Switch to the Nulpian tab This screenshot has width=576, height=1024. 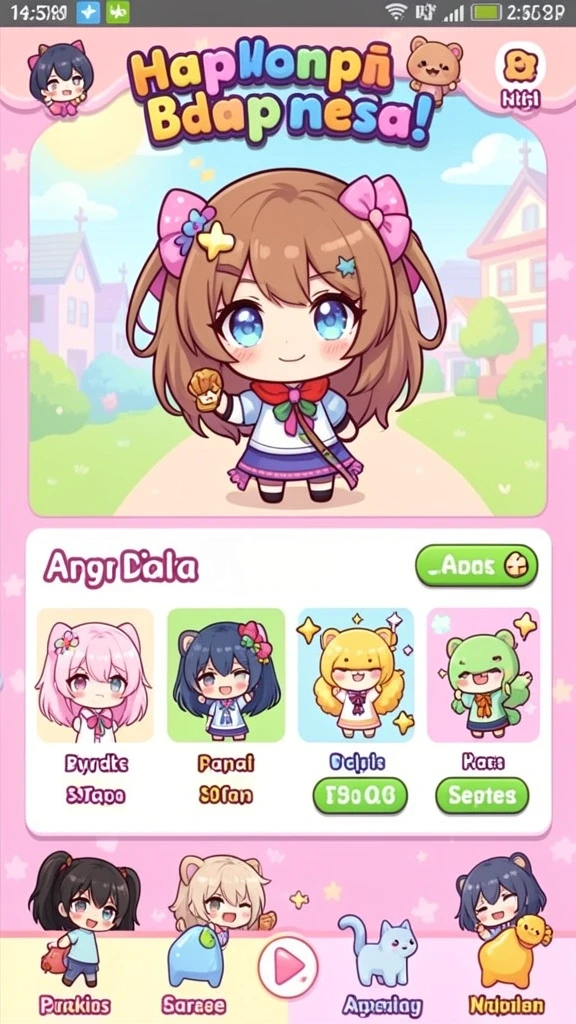[x=507, y=1005]
